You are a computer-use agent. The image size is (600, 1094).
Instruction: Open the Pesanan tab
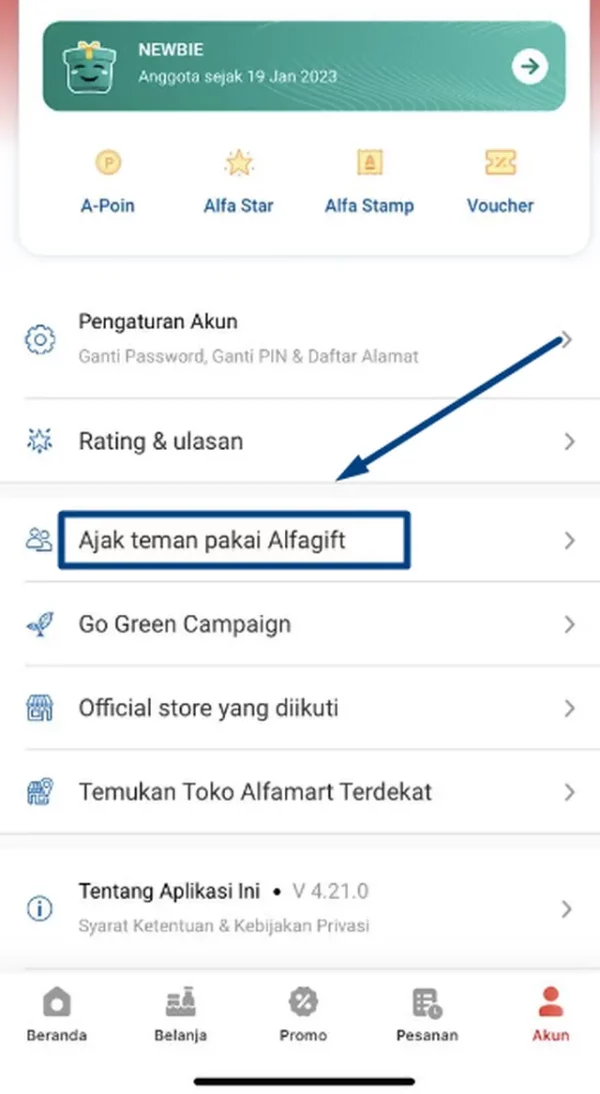[427, 1014]
